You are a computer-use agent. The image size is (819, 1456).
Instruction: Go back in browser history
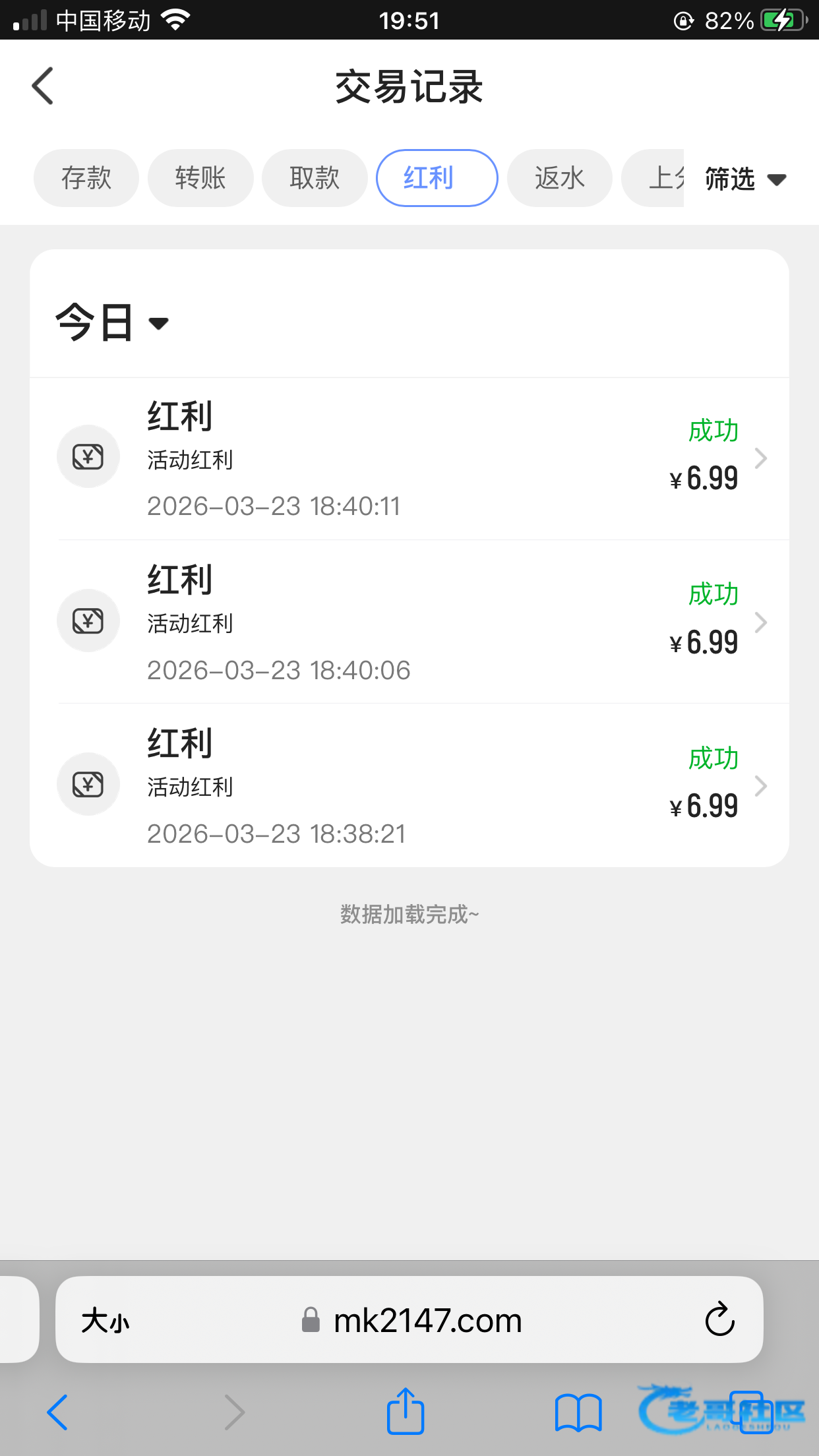(58, 1412)
